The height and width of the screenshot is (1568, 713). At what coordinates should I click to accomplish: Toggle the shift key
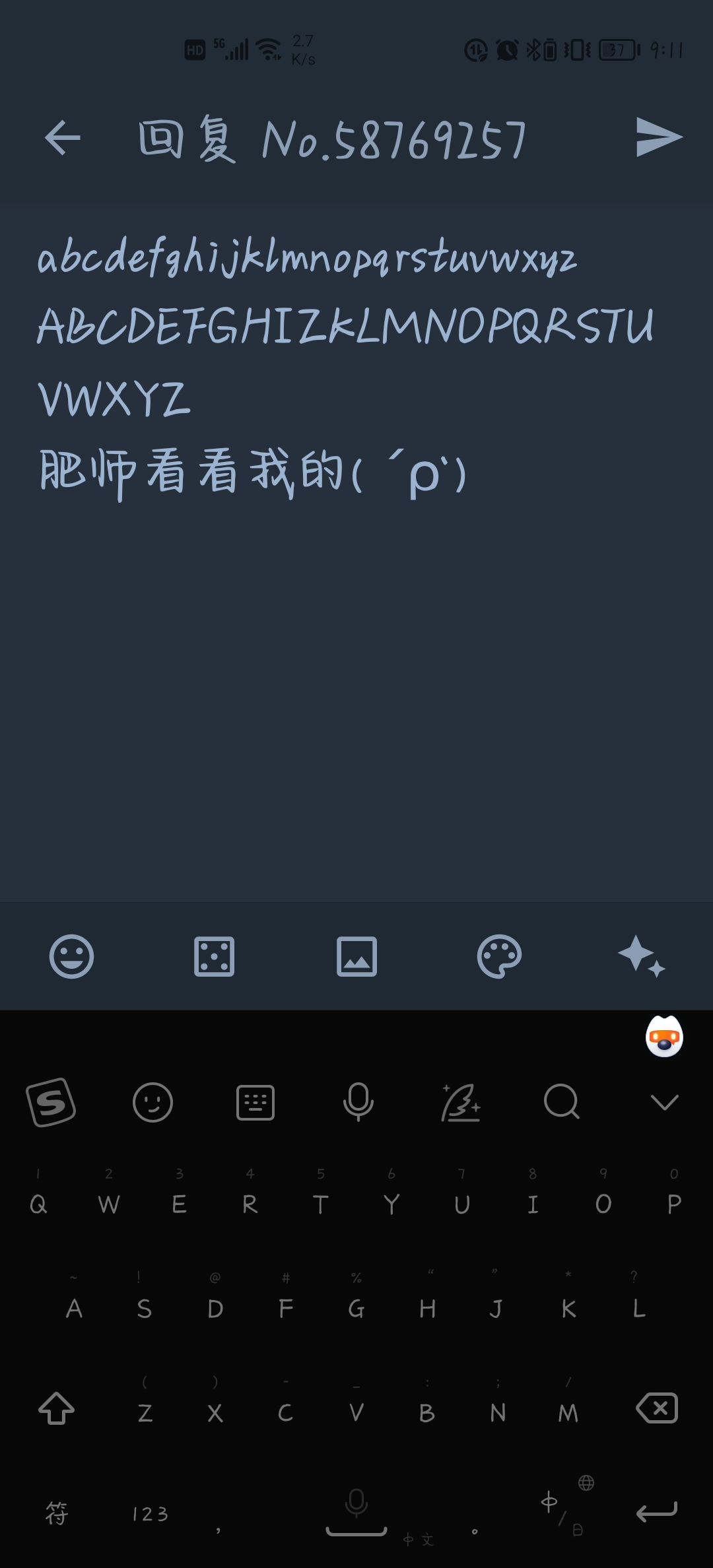tap(57, 1408)
